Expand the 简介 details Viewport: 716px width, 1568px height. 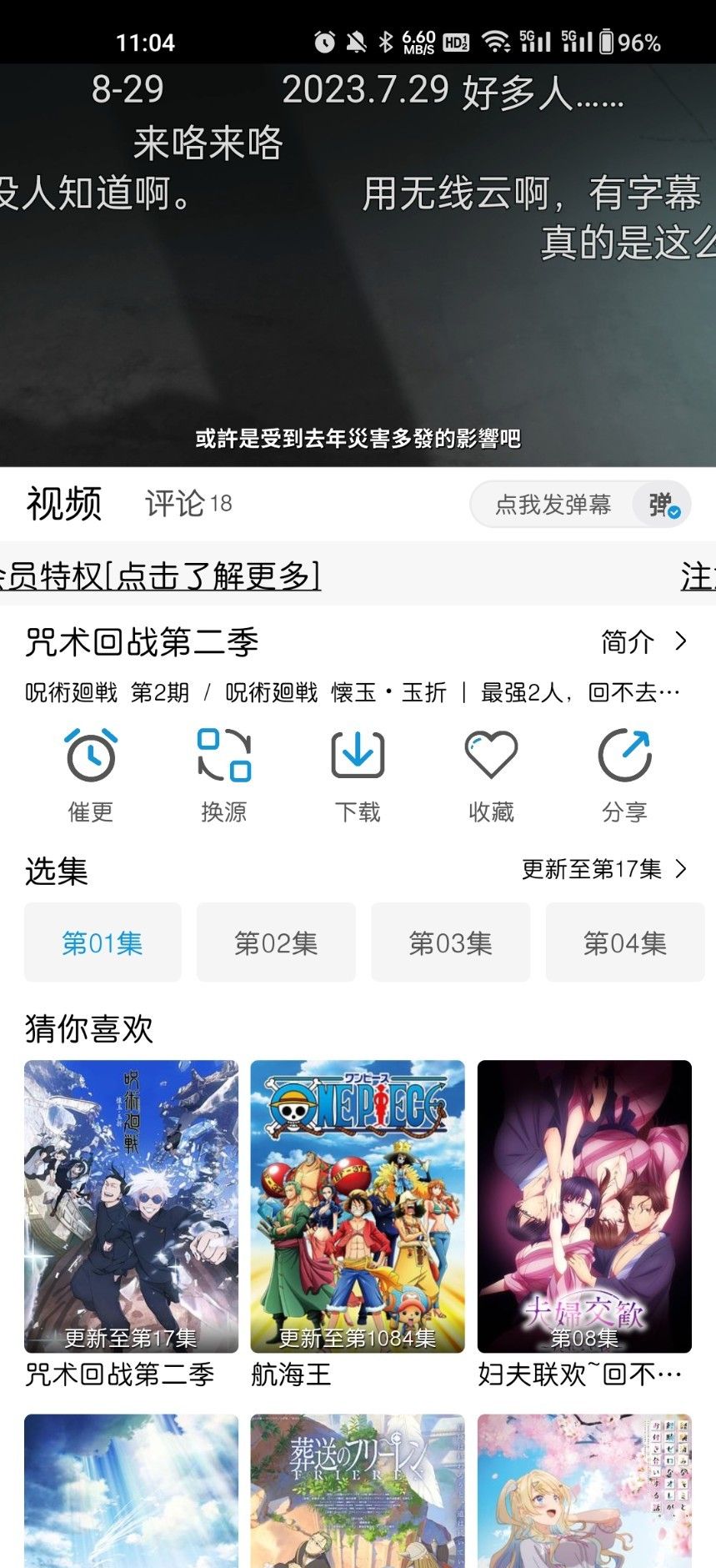643,642
